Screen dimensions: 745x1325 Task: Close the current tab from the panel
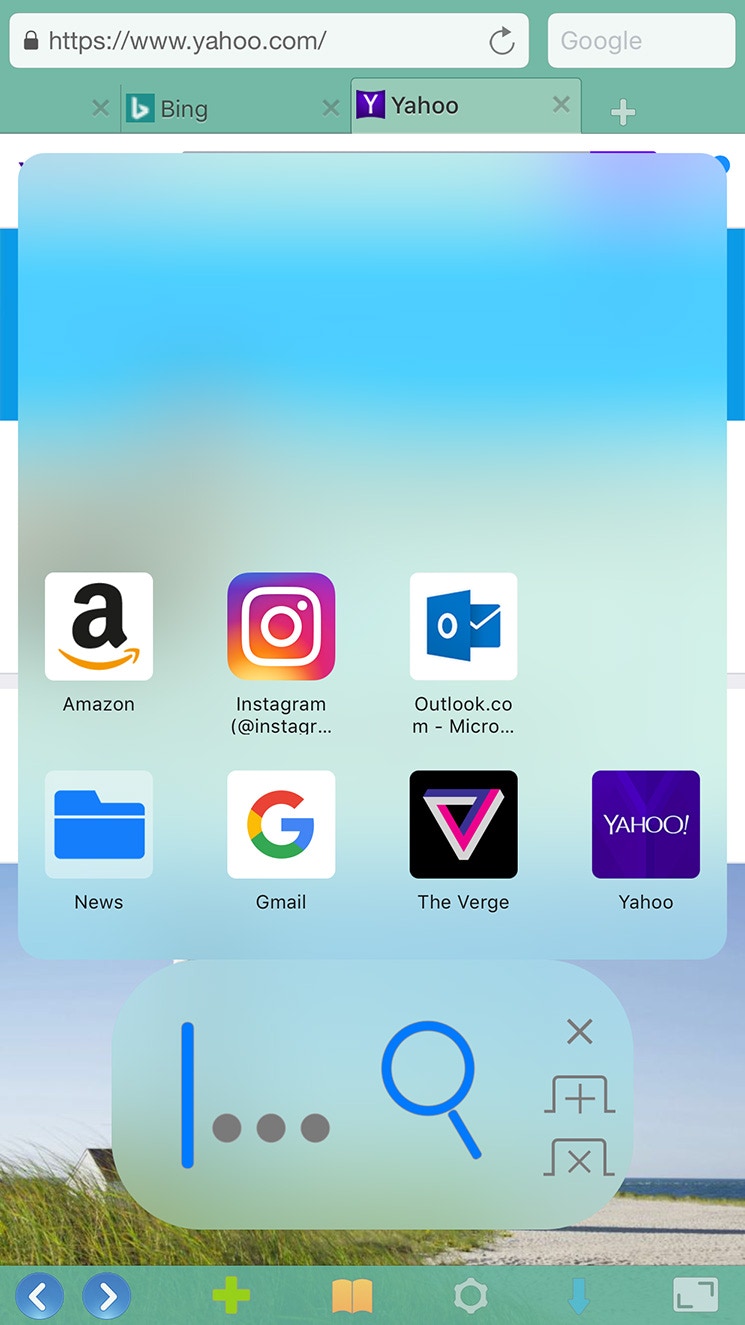click(x=579, y=1158)
